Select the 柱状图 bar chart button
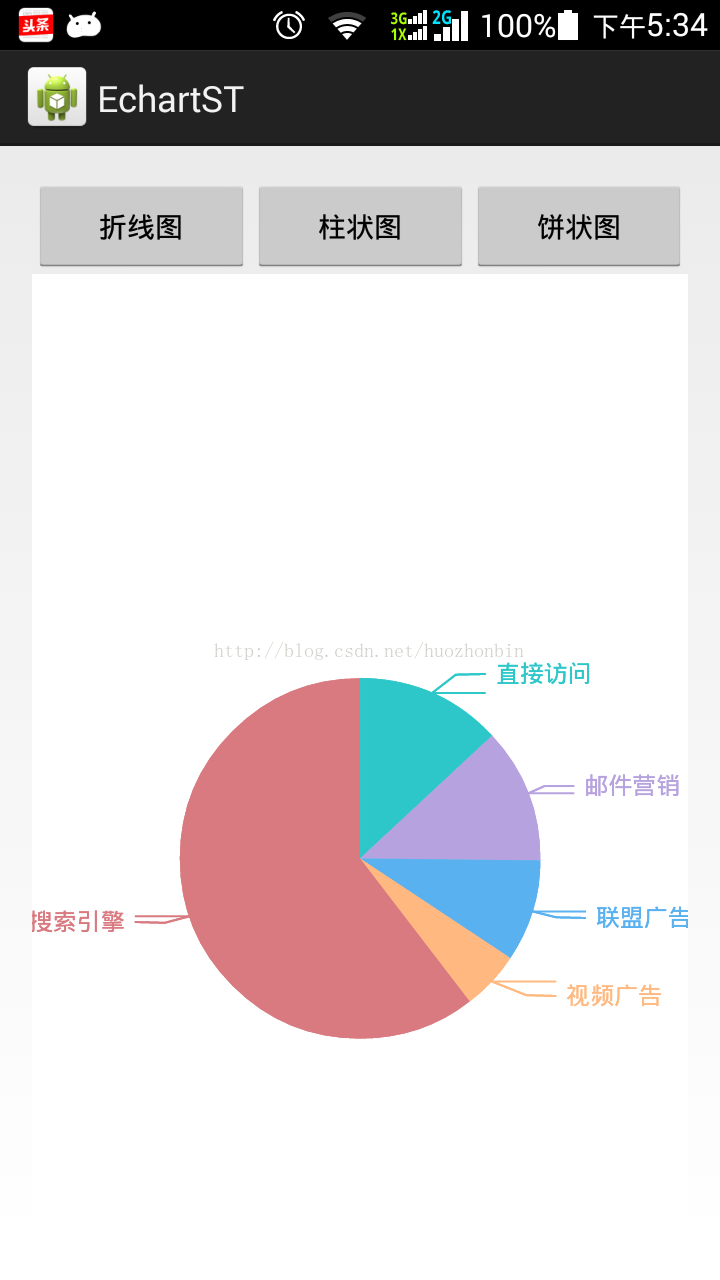The height and width of the screenshot is (1280, 720). (360, 226)
